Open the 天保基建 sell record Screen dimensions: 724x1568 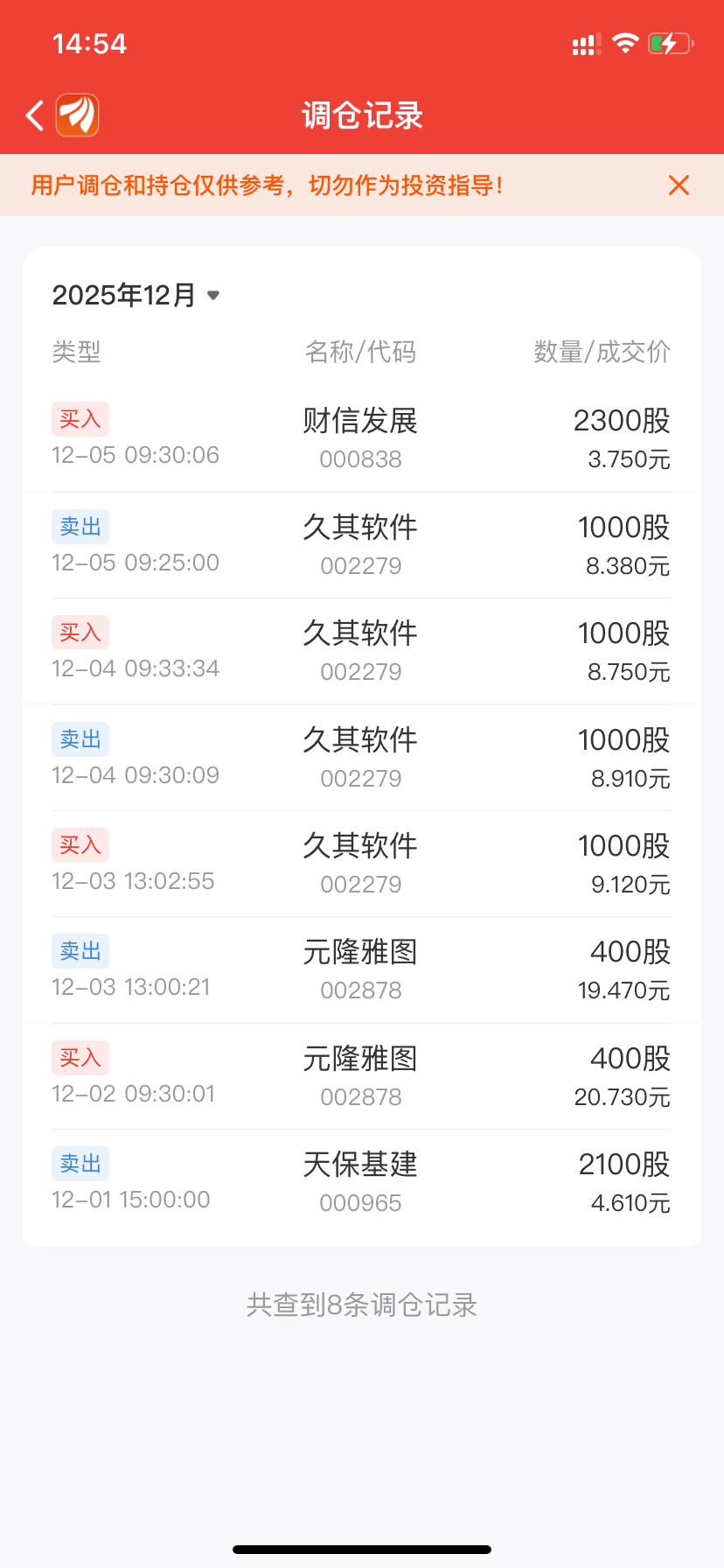[x=362, y=1183]
